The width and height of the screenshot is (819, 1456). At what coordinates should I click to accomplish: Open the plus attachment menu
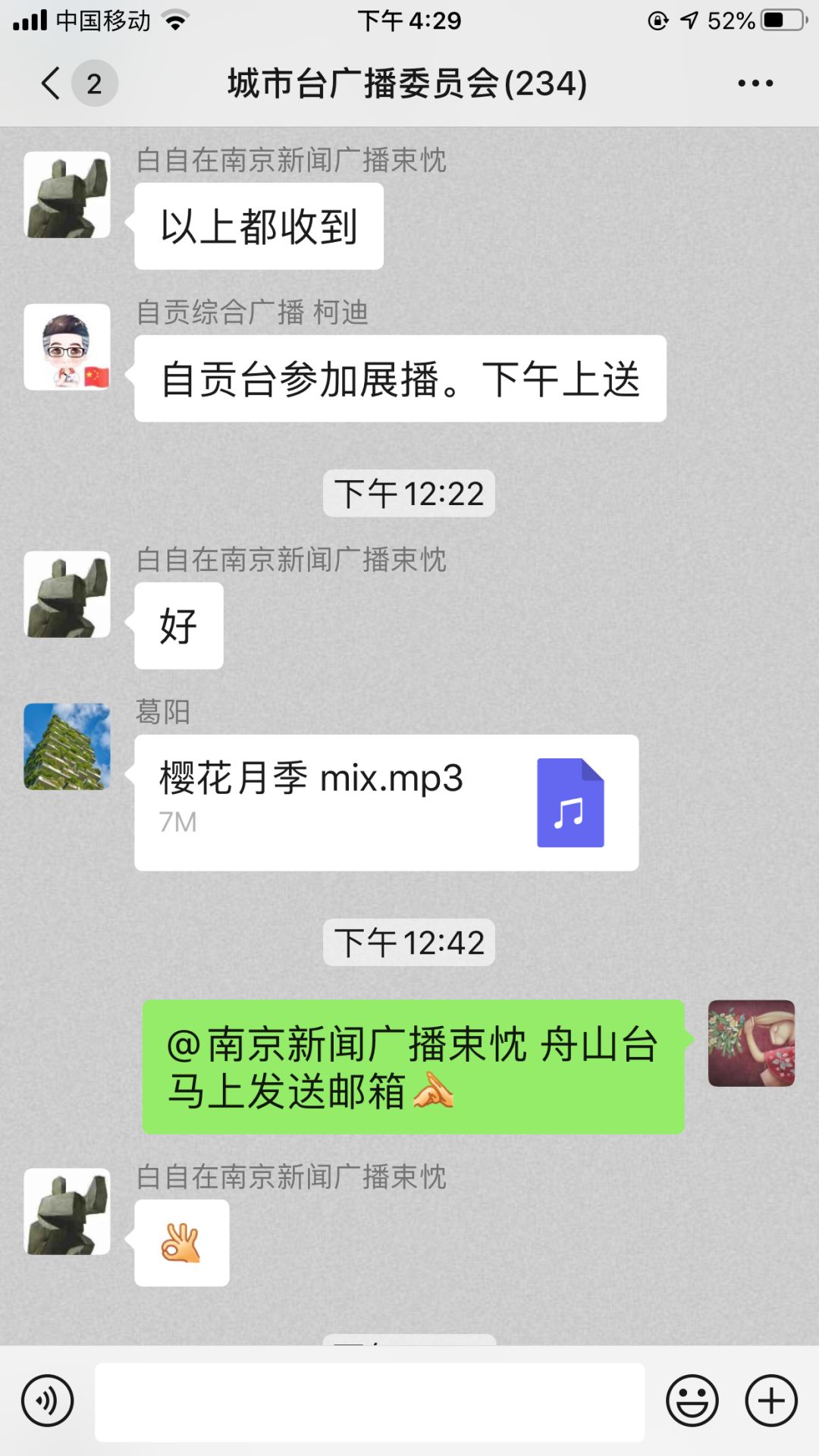pyautogui.click(x=771, y=1401)
